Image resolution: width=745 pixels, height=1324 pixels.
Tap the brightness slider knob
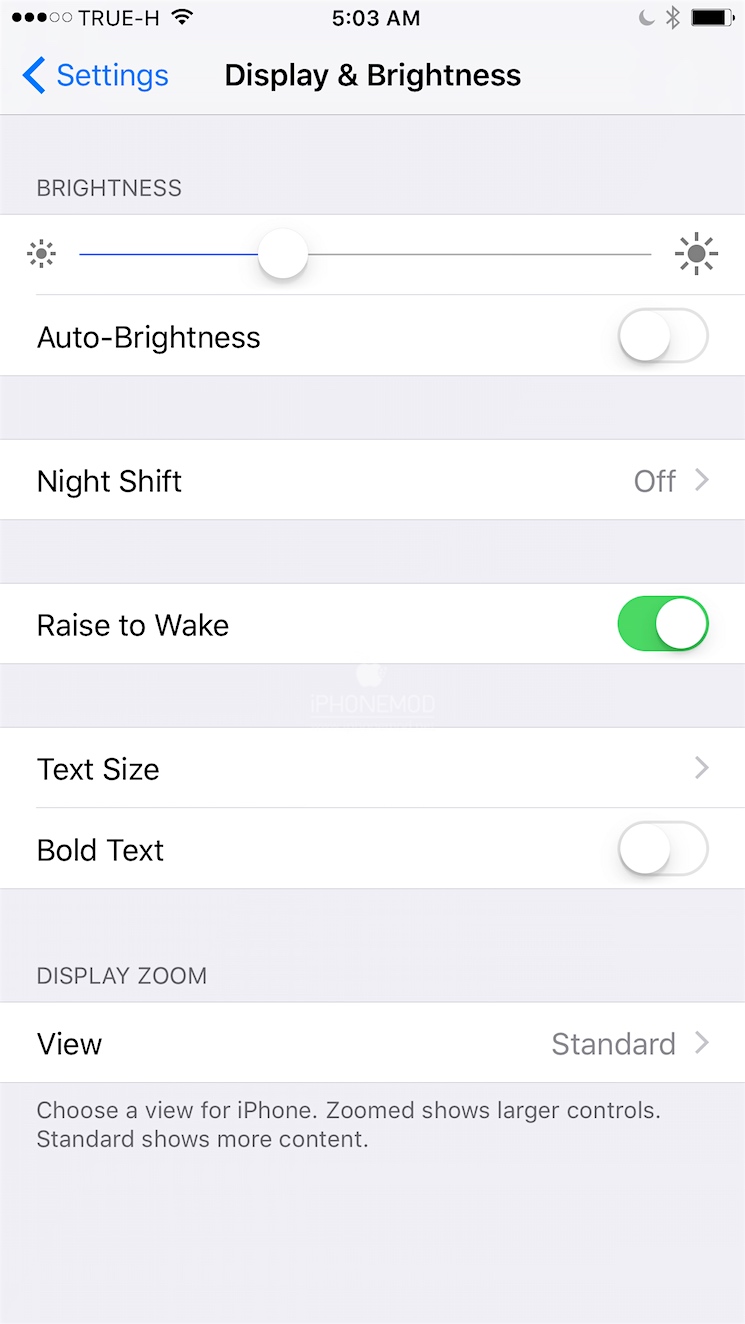pyautogui.click(x=283, y=254)
